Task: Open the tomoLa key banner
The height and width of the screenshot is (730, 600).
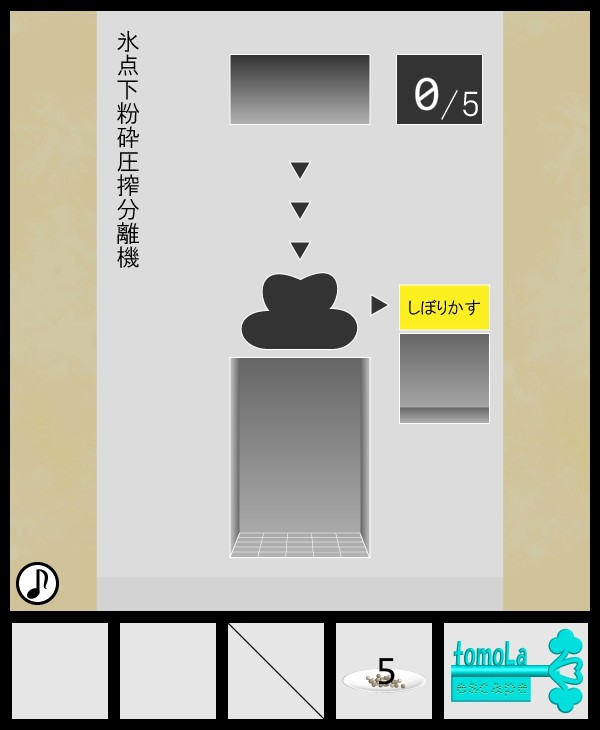Action: tap(516, 672)
